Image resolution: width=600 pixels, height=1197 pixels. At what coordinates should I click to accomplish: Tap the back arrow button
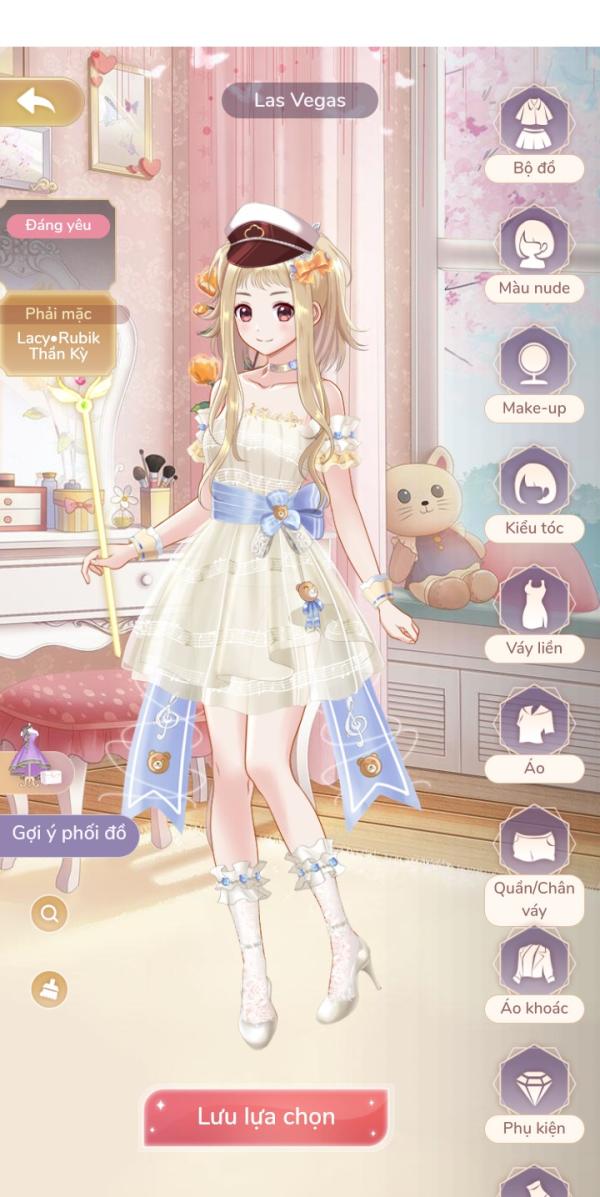pos(38,102)
